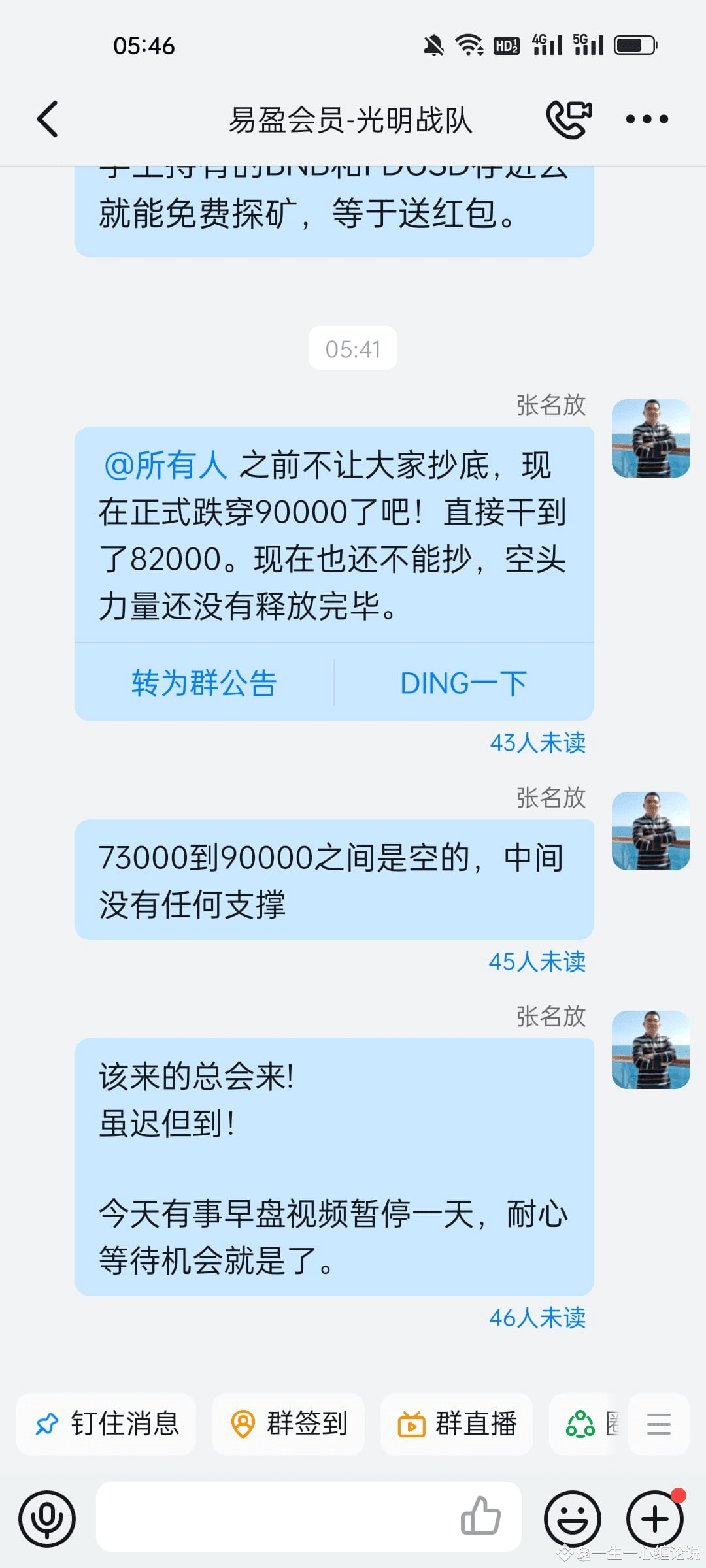The image size is (706, 1568).
Task: Open 群直播 with the TV icon
Action: [x=456, y=1424]
